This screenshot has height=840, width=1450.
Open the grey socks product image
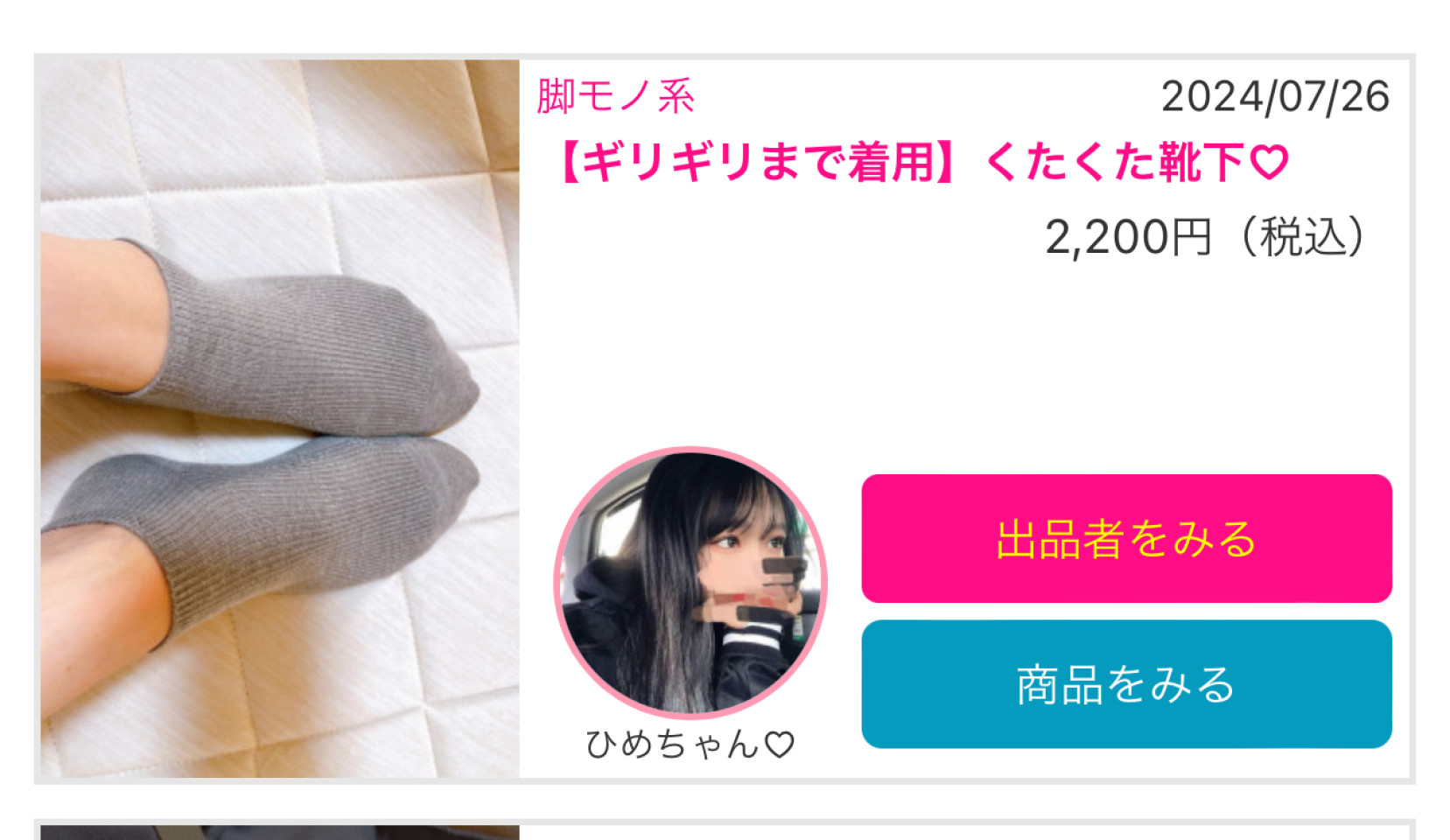pyautogui.click(x=279, y=418)
